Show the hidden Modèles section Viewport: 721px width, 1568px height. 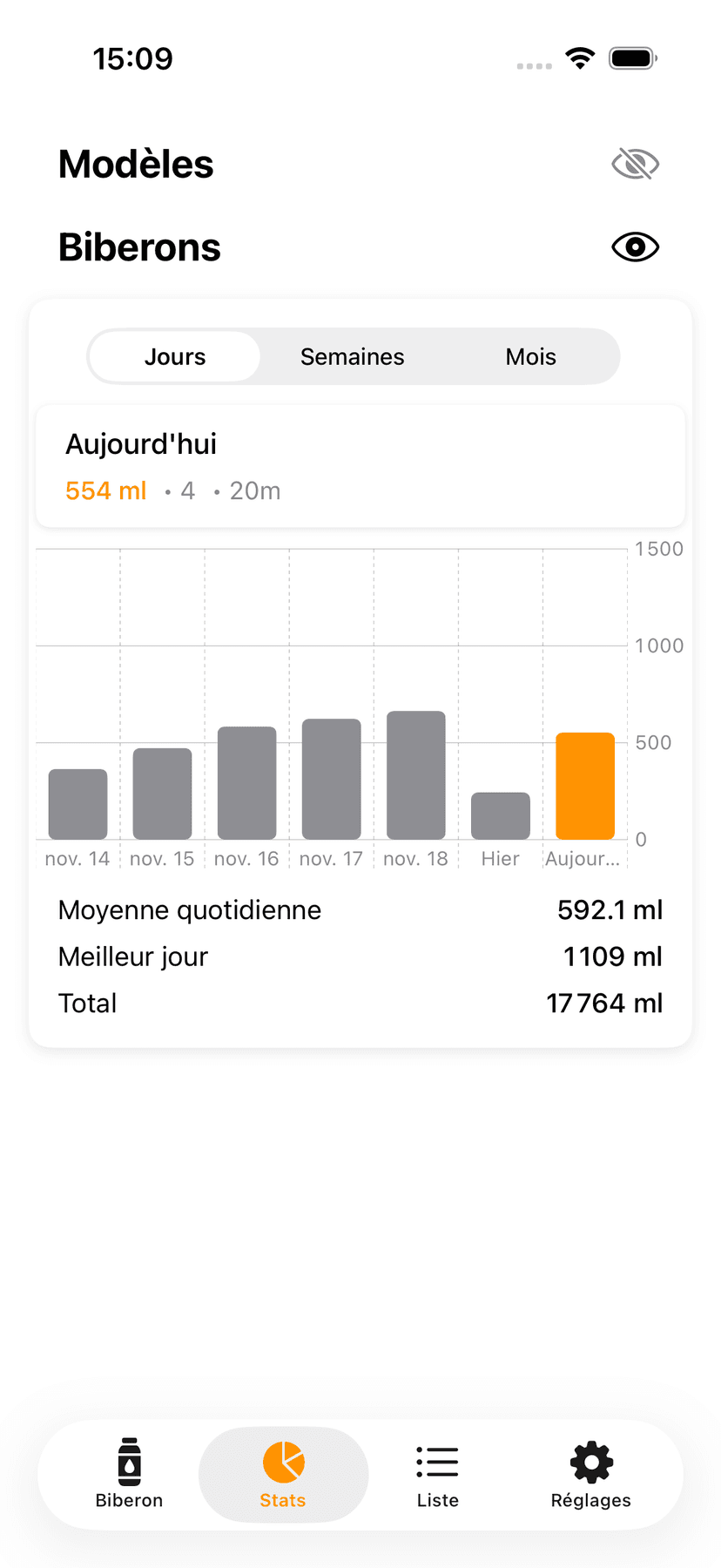635,164
